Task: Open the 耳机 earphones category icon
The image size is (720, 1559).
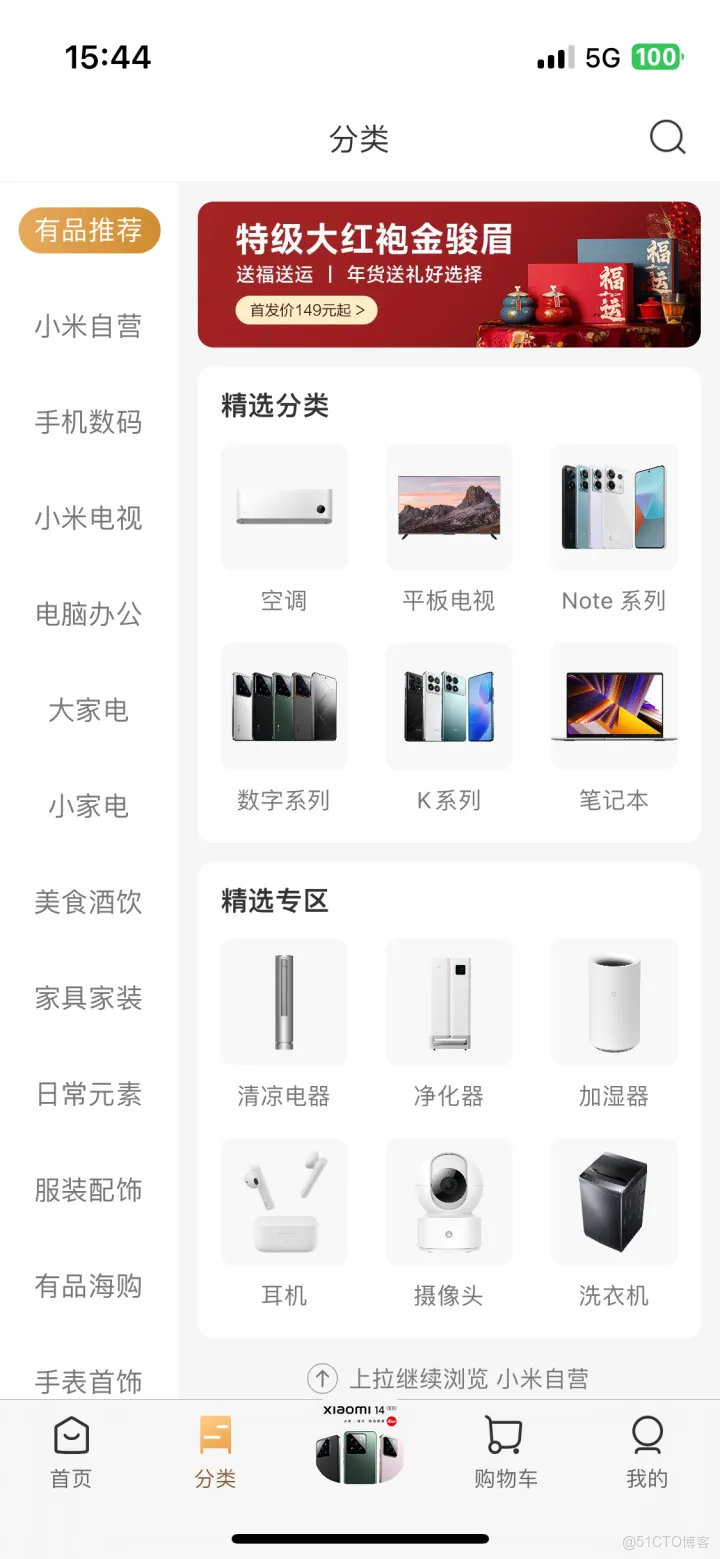Action: 284,1201
